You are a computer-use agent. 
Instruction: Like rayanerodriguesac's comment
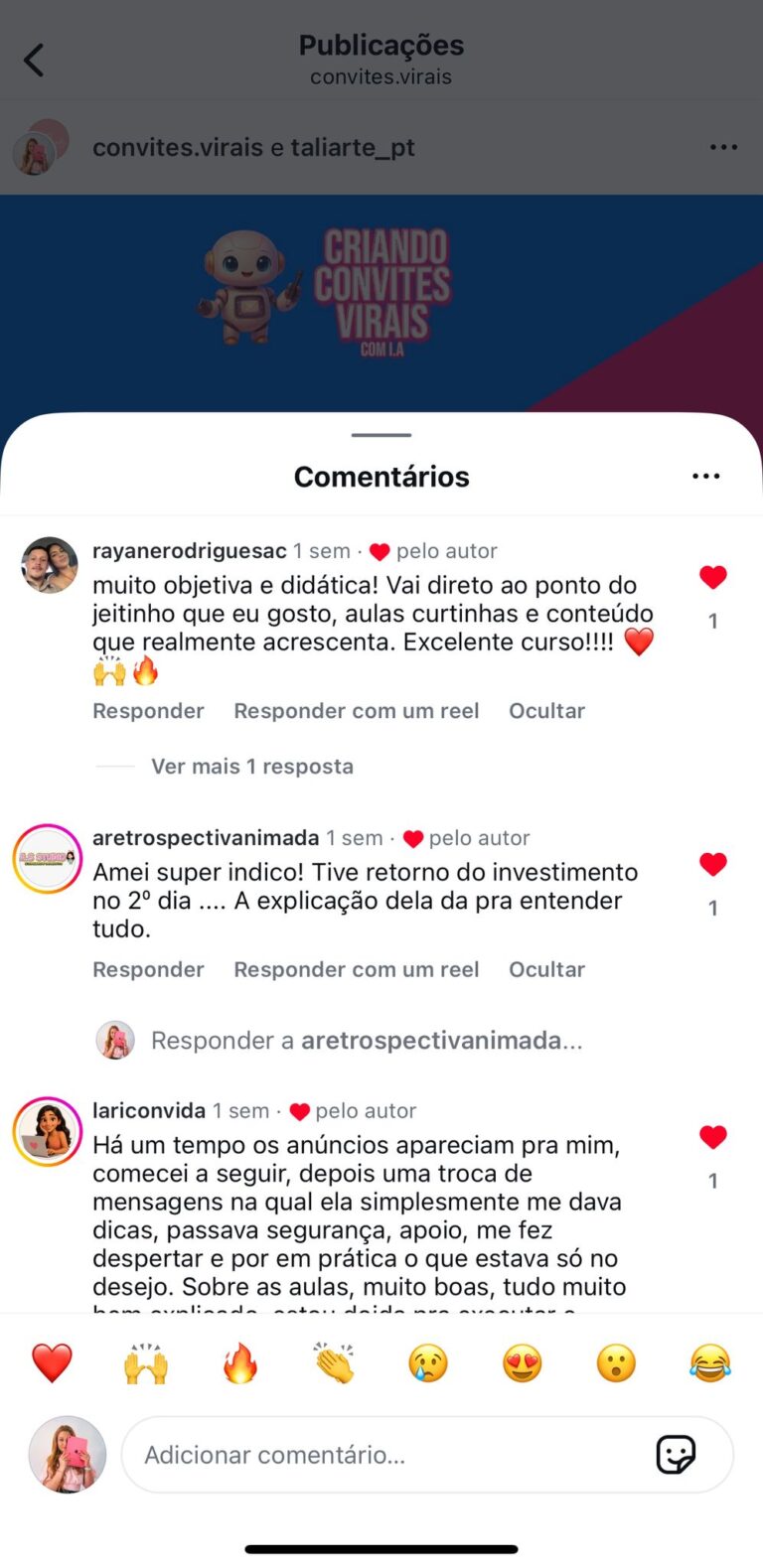712,577
